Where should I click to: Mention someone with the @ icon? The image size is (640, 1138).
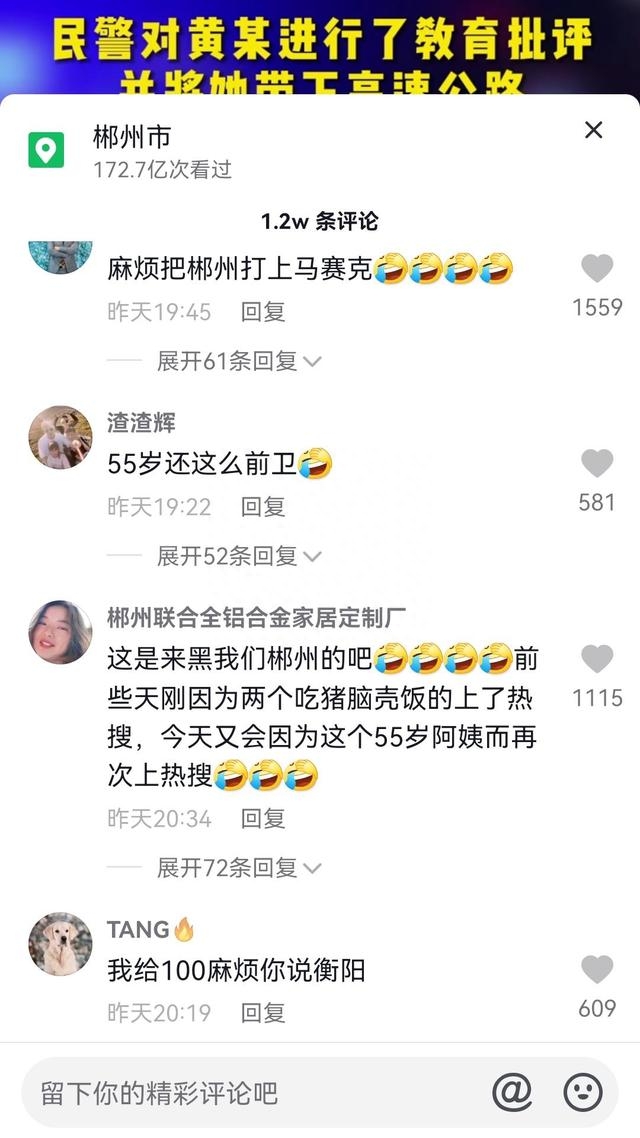512,1093
